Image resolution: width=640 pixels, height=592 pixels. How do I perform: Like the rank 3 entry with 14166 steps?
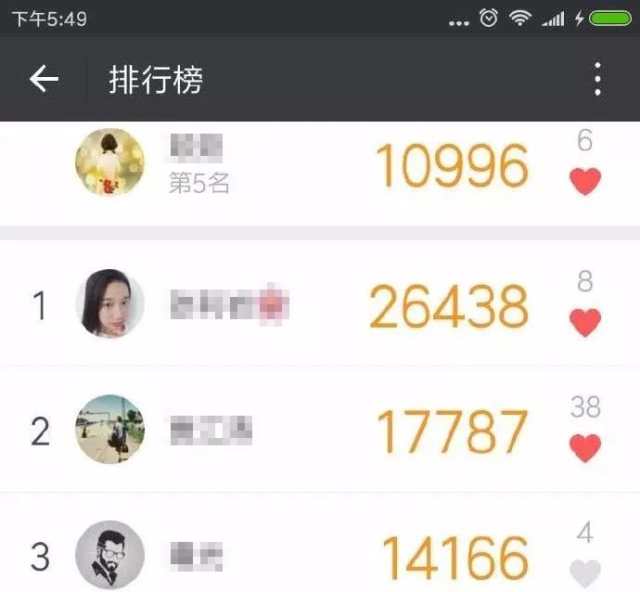click(x=585, y=573)
